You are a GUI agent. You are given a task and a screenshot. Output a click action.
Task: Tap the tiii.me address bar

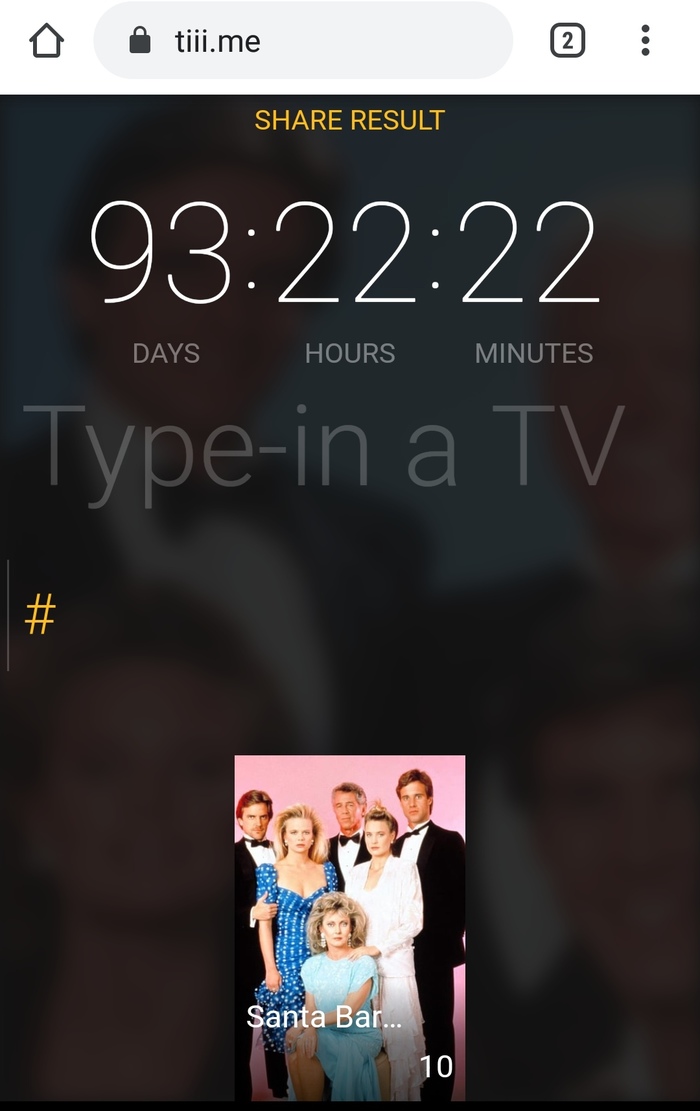click(302, 41)
